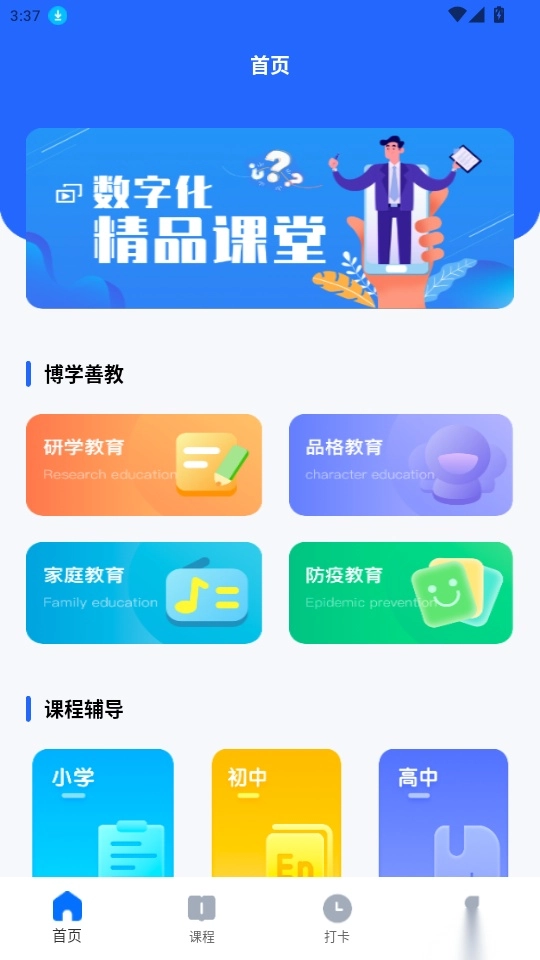
Task: Switch to the 首页 tab
Action: click(67, 918)
